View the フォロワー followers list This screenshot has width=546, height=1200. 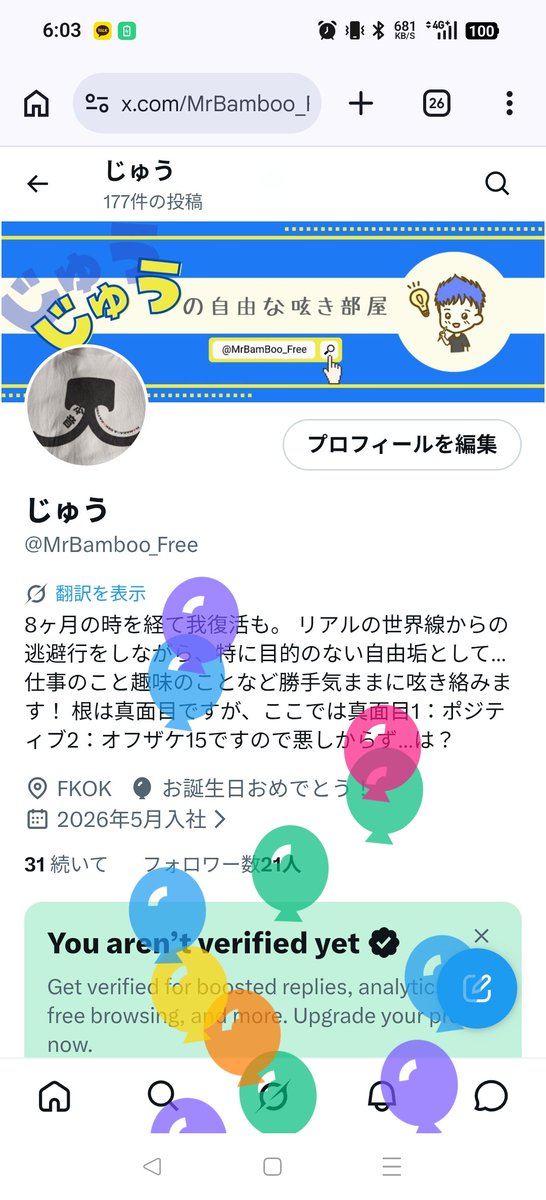coord(221,864)
